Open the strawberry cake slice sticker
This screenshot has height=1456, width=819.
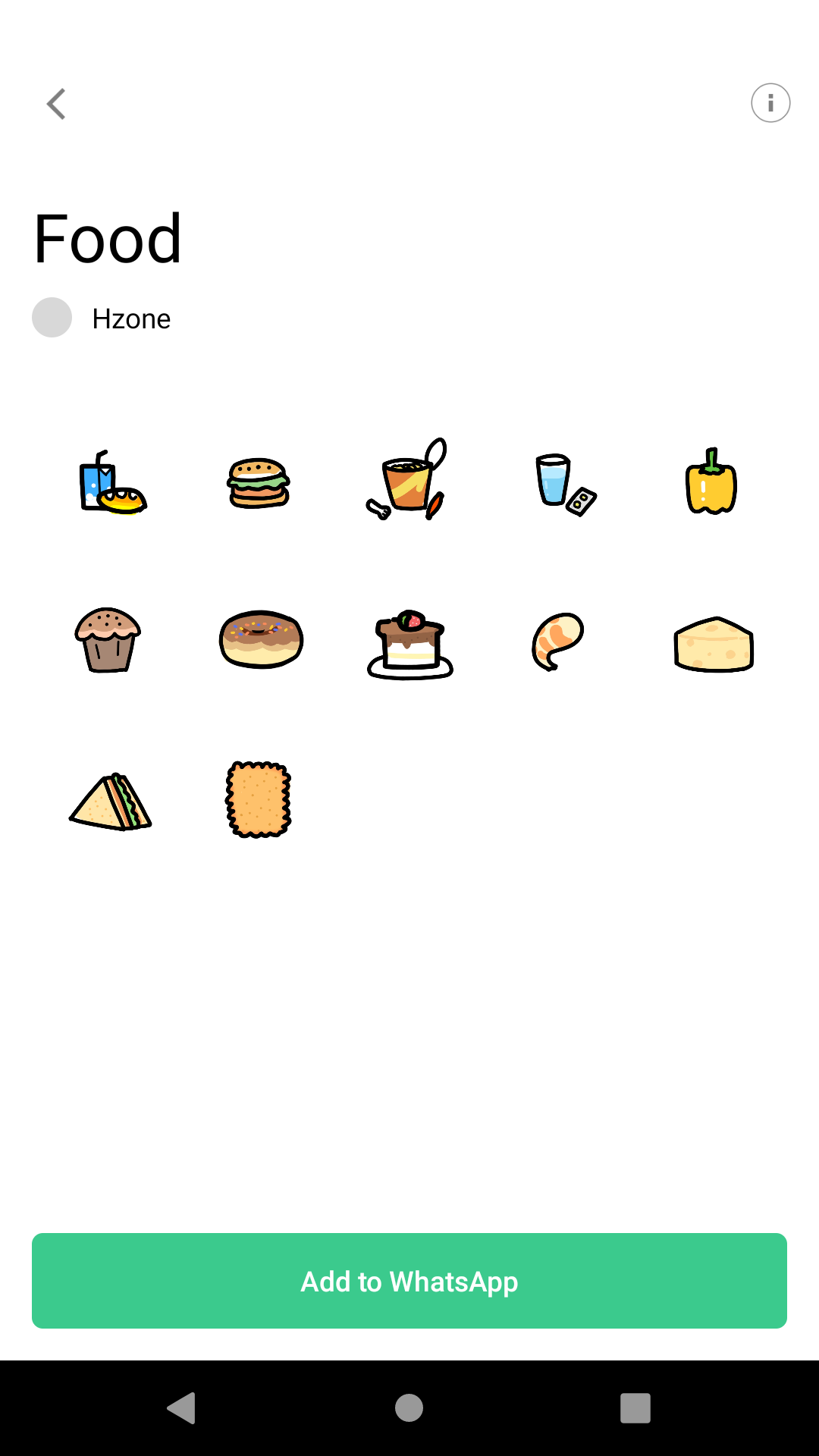click(x=410, y=644)
